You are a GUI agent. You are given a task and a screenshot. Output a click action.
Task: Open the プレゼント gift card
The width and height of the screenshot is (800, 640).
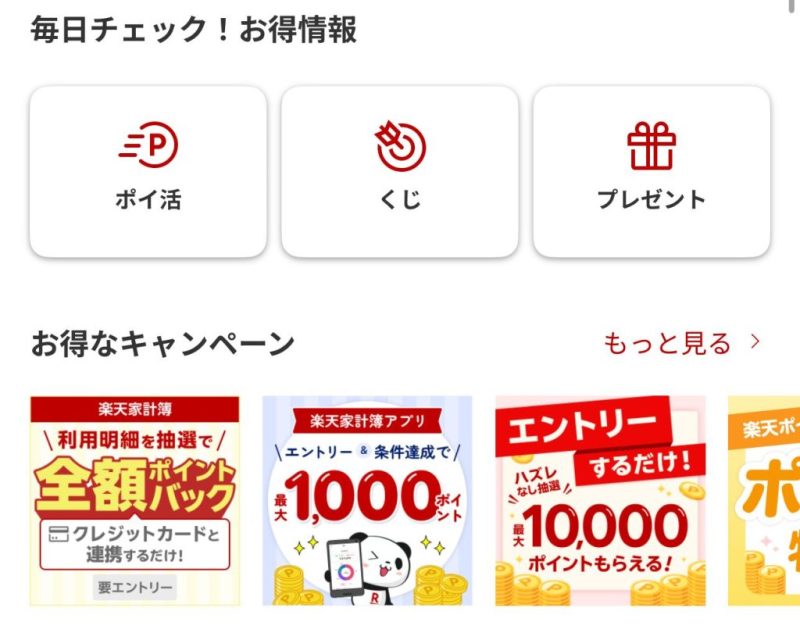point(651,171)
